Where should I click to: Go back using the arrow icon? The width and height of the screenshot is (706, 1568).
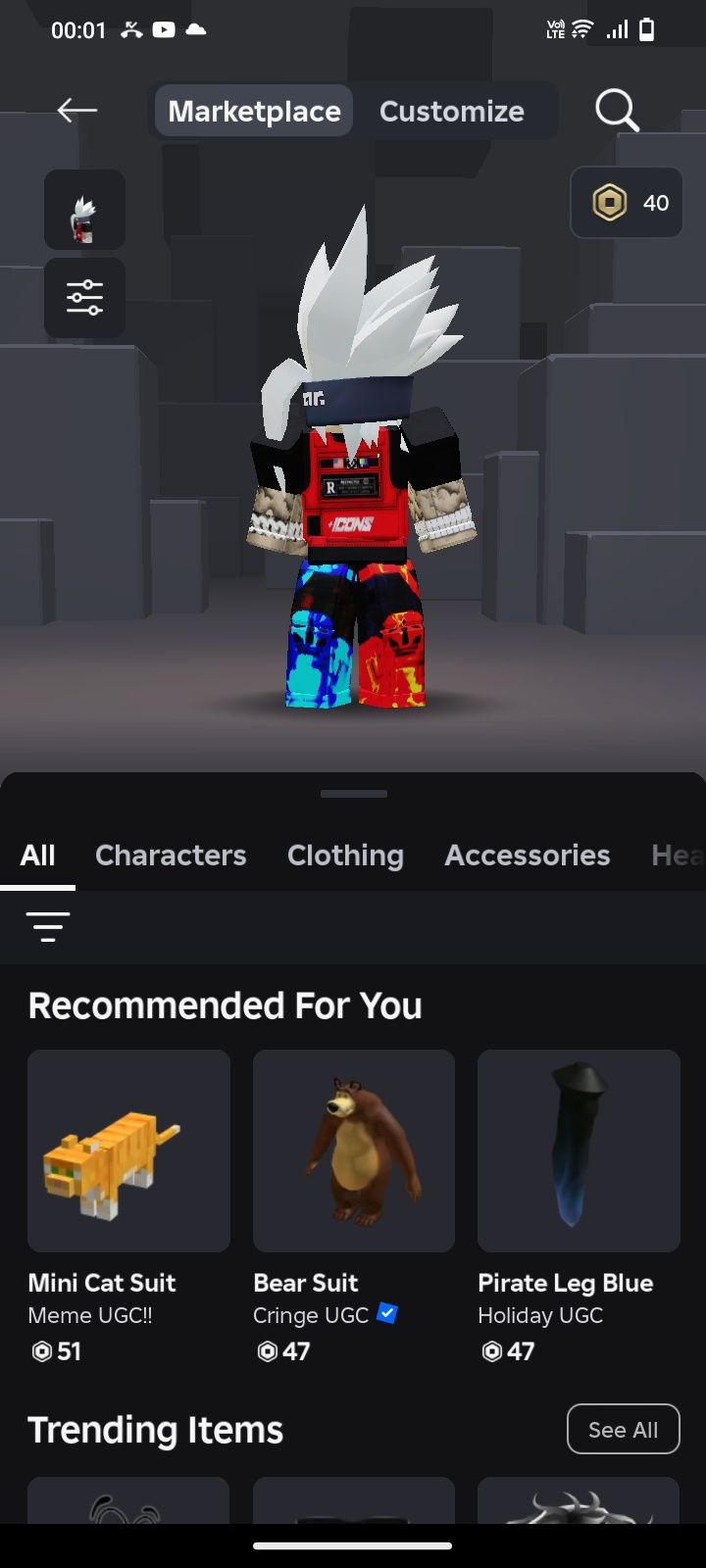tap(76, 111)
